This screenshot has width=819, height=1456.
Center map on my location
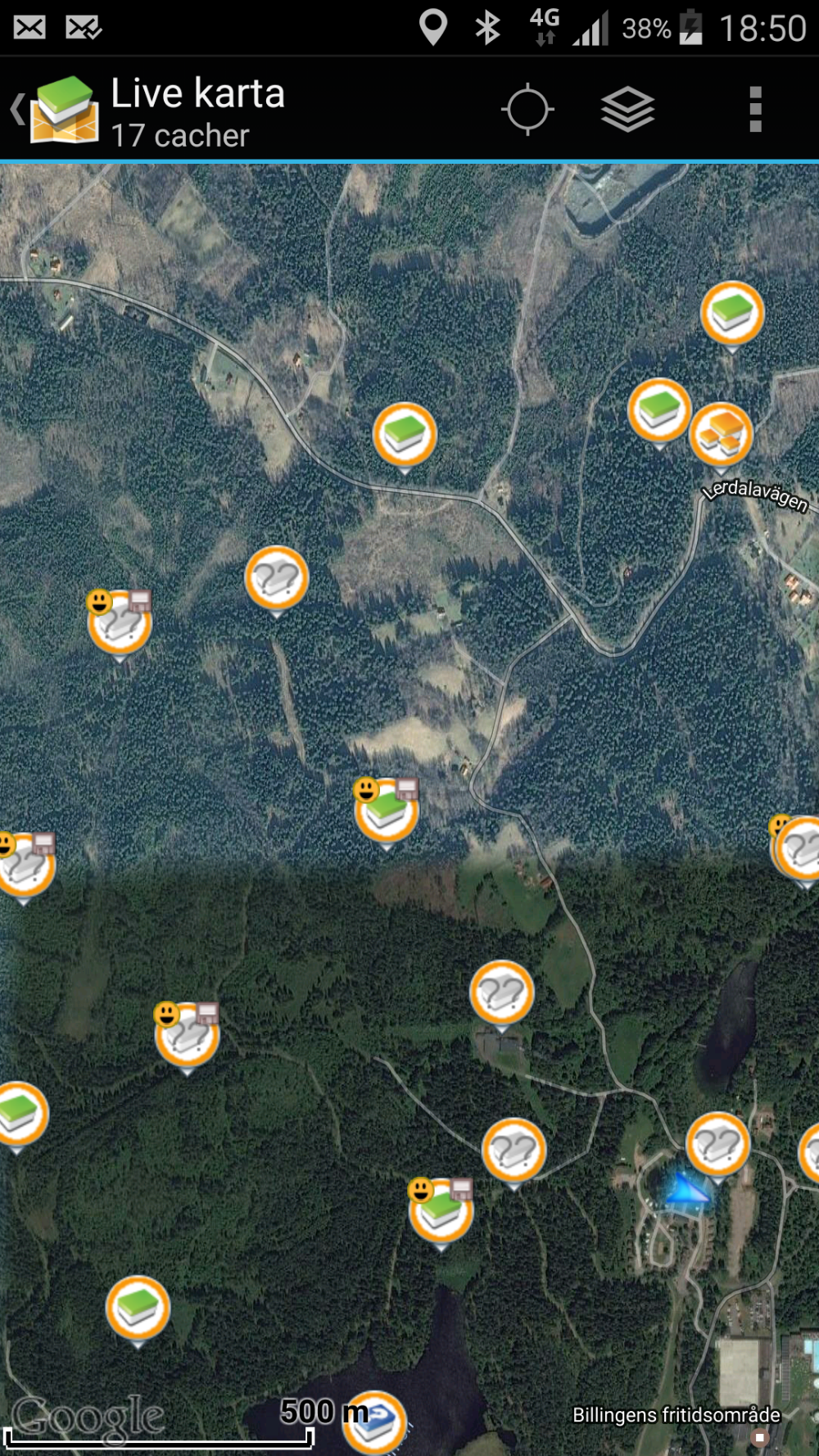(527, 109)
